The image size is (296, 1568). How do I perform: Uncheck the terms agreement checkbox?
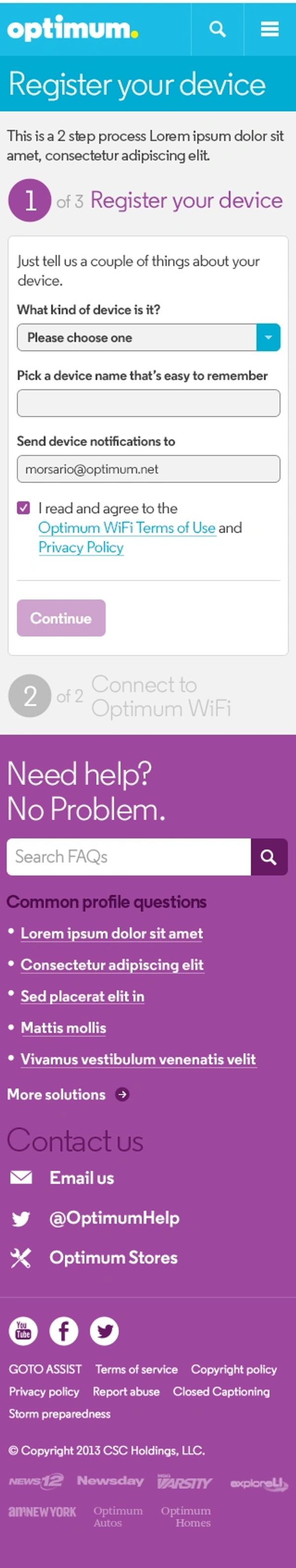point(24,508)
